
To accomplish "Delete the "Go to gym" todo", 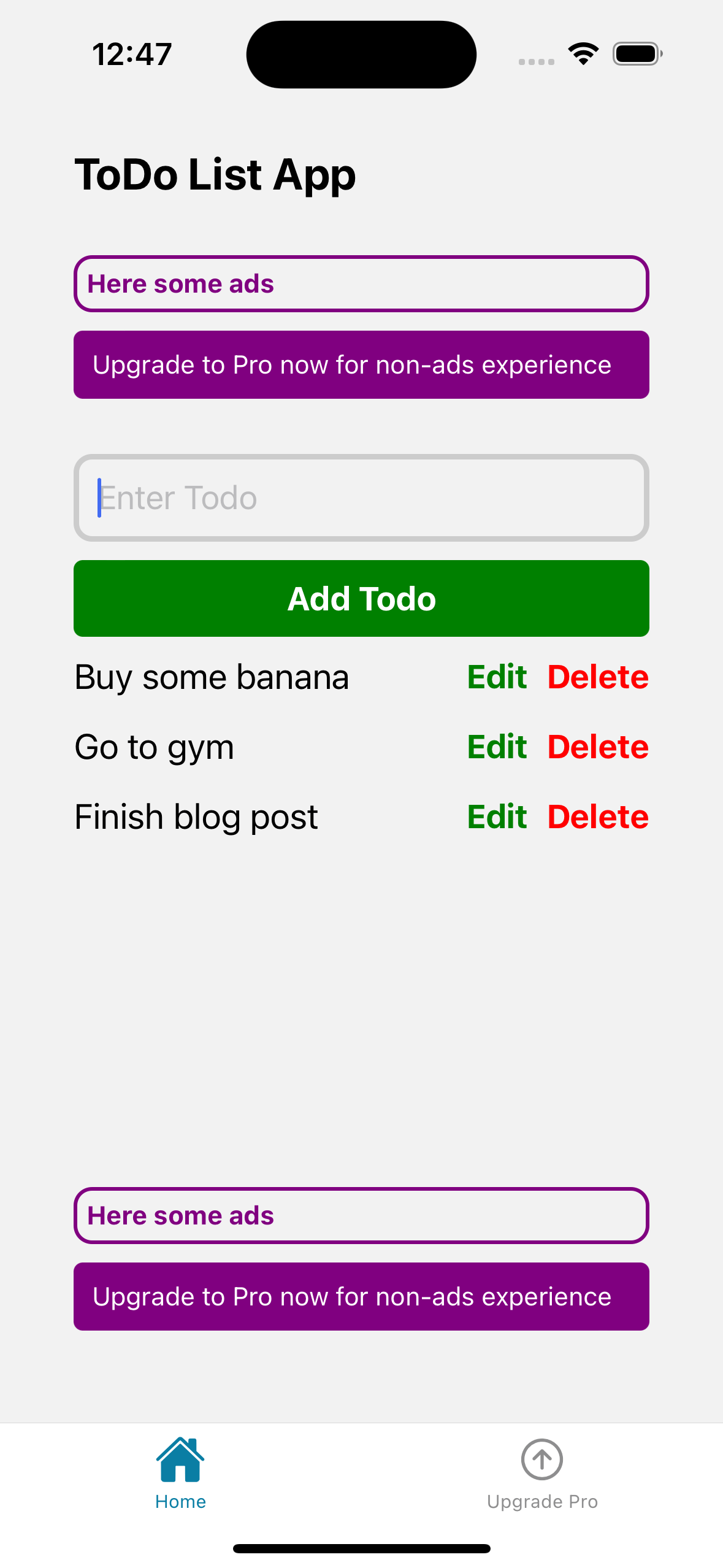I will click(x=598, y=747).
